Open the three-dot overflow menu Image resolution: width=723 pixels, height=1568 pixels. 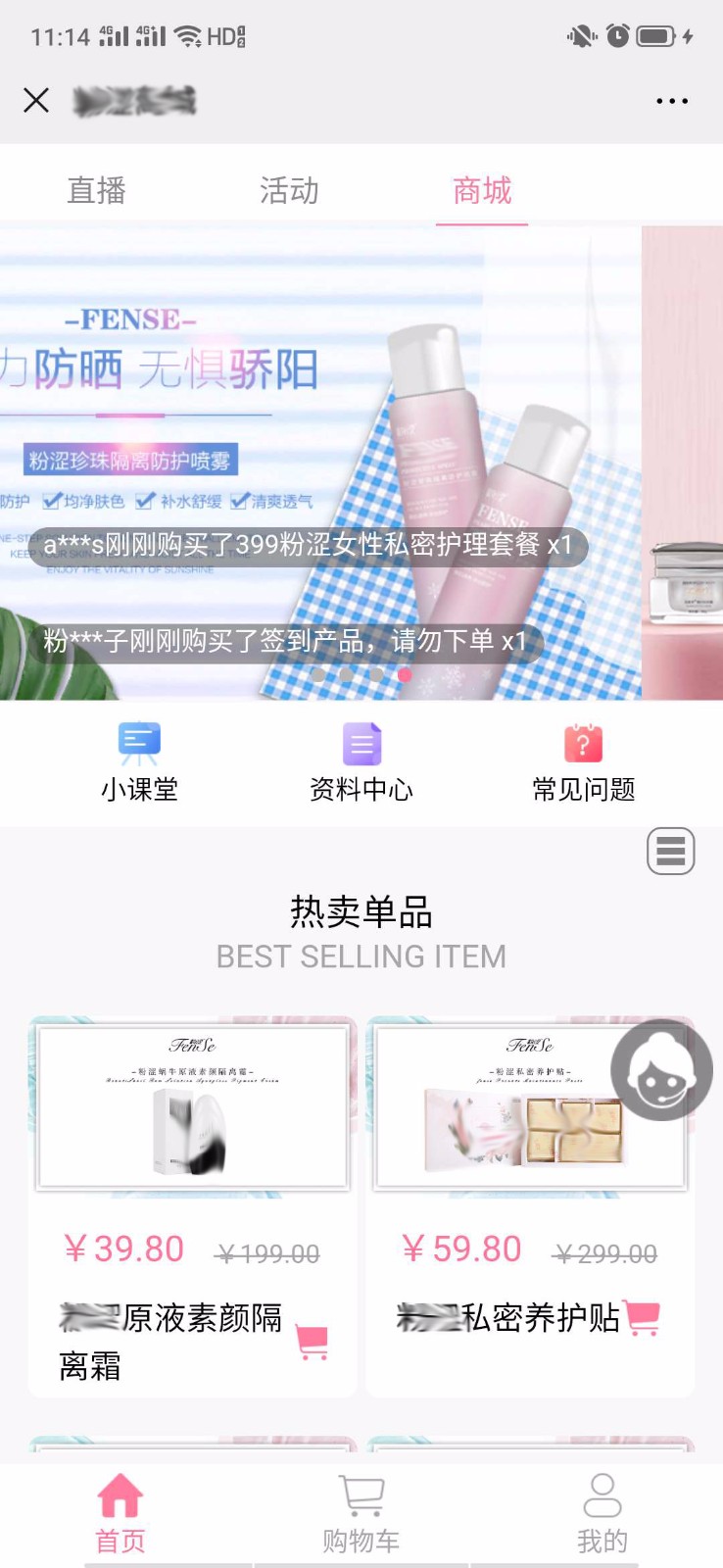tap(671, 101)
